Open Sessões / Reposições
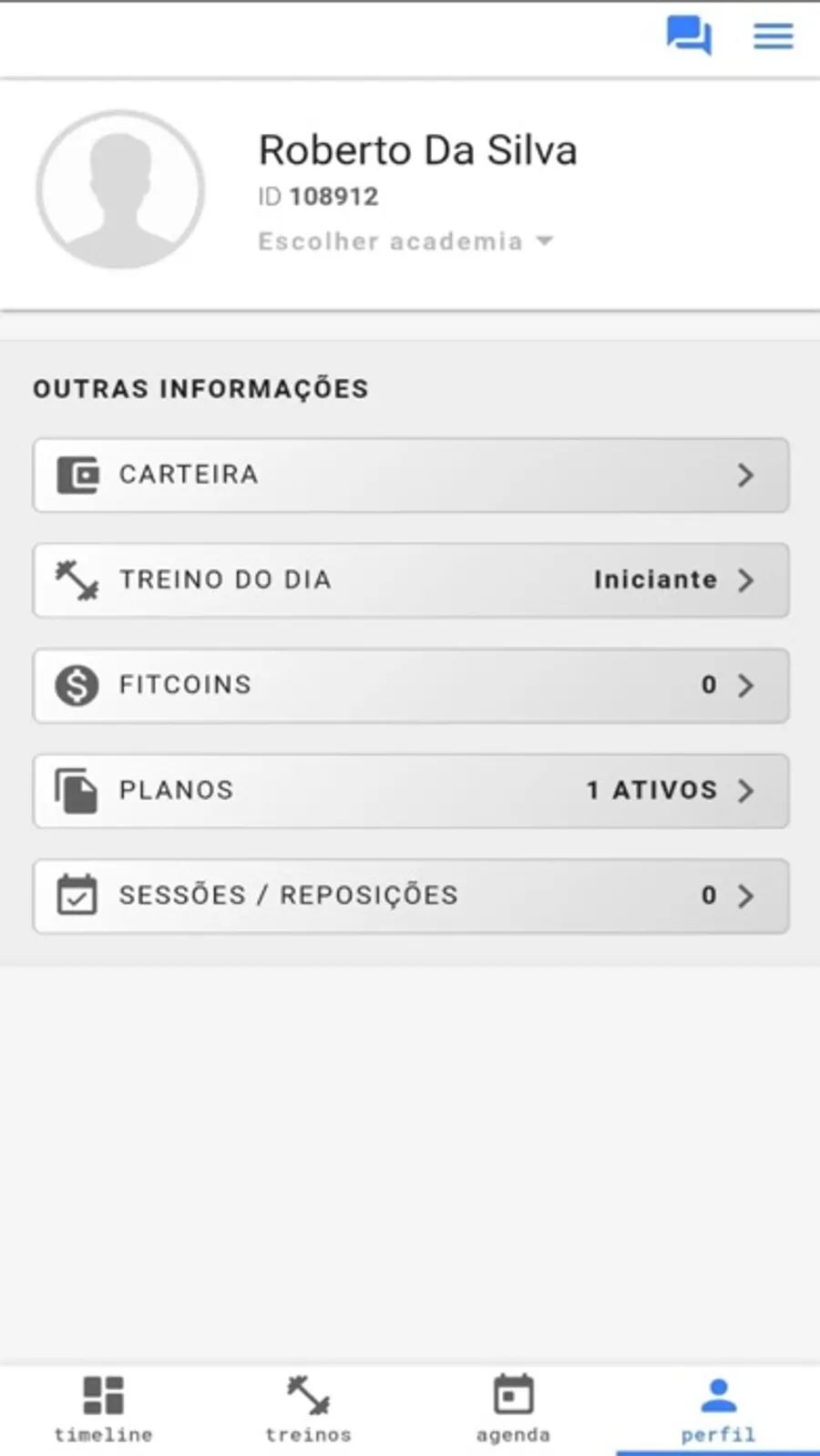The image size is (820, 1456). pyautogui.click(x=411, y=896)
